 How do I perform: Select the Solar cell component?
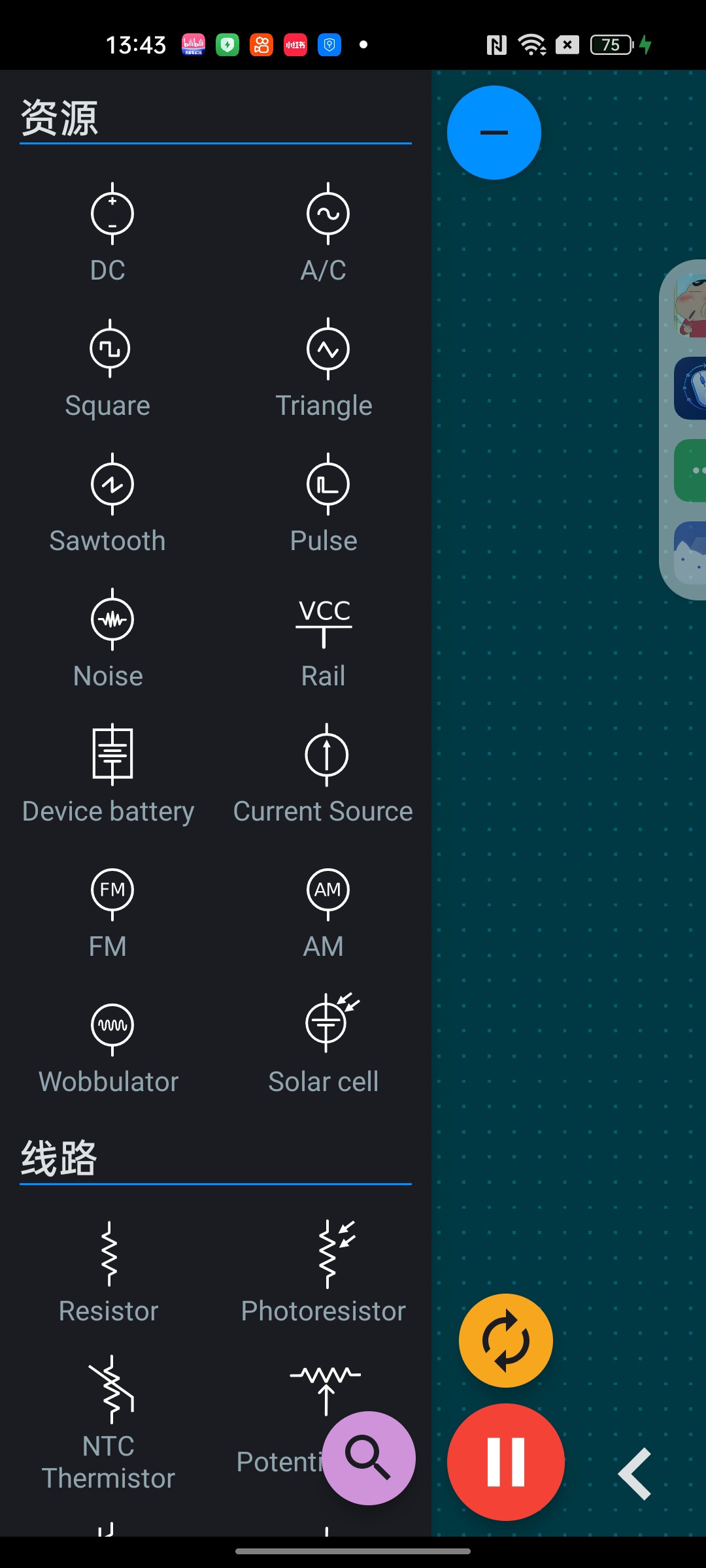pos(324,1044)
